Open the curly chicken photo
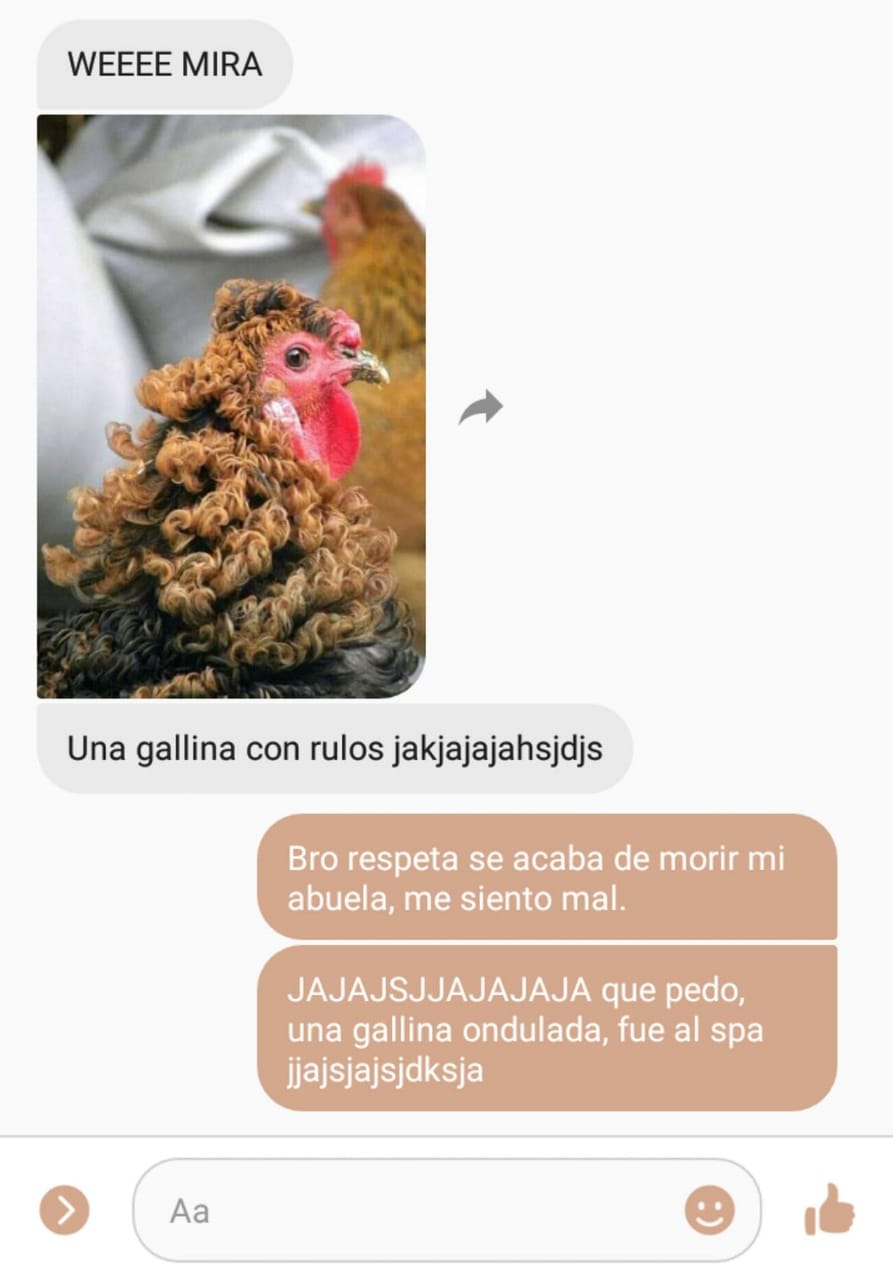Image resolution: width=893 pixels, height=1280 pixels. tap(231, 406)
